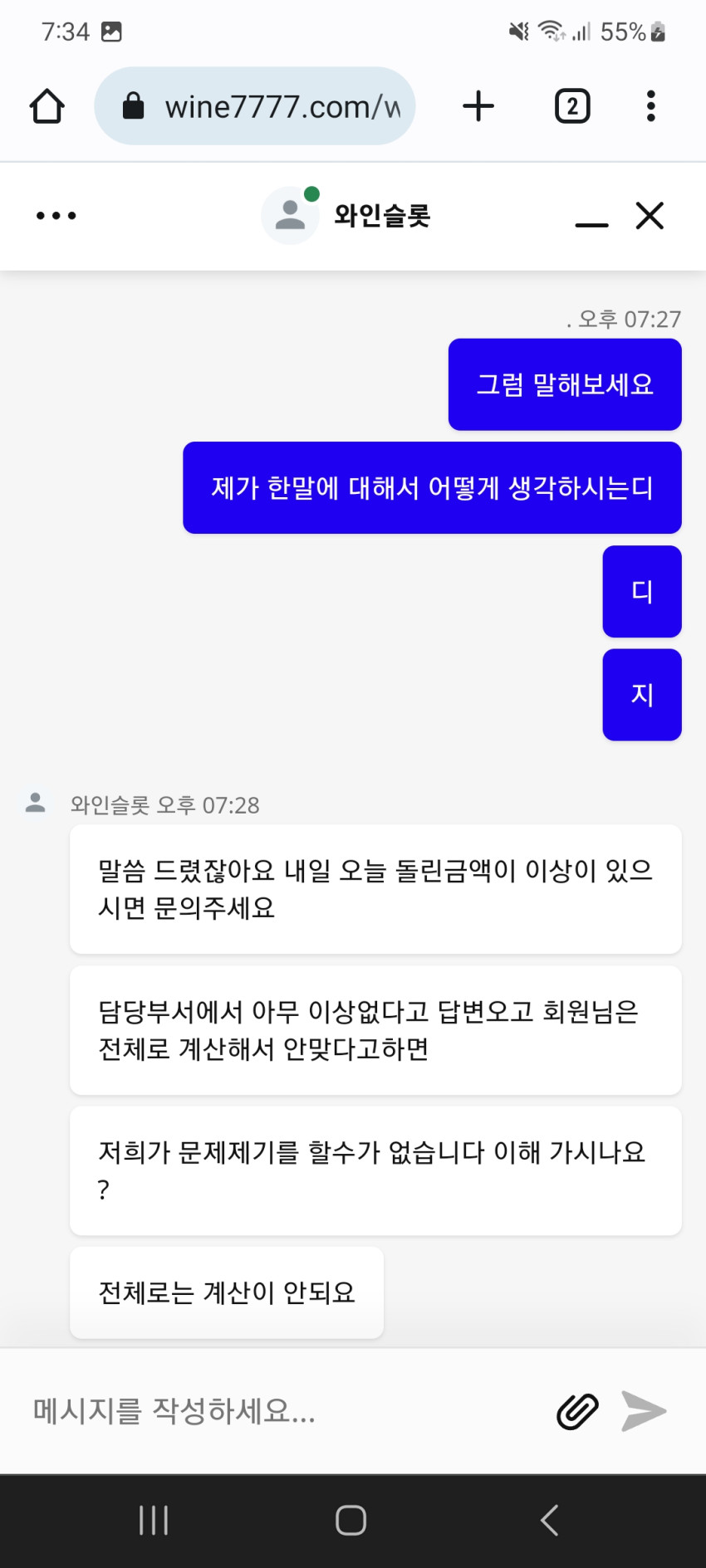Open the browser overflow menu
The image size is (706, 1568).
coord(650,106)
